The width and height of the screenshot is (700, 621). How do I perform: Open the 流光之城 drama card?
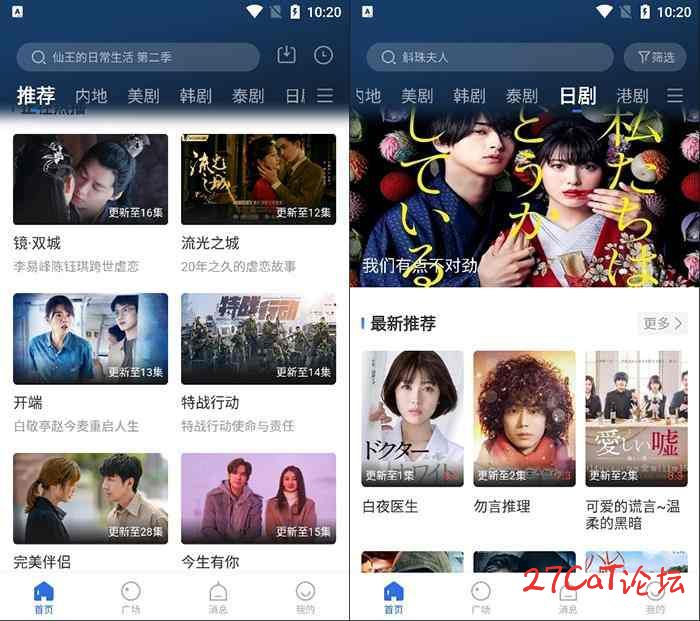[x=258, y=180]
